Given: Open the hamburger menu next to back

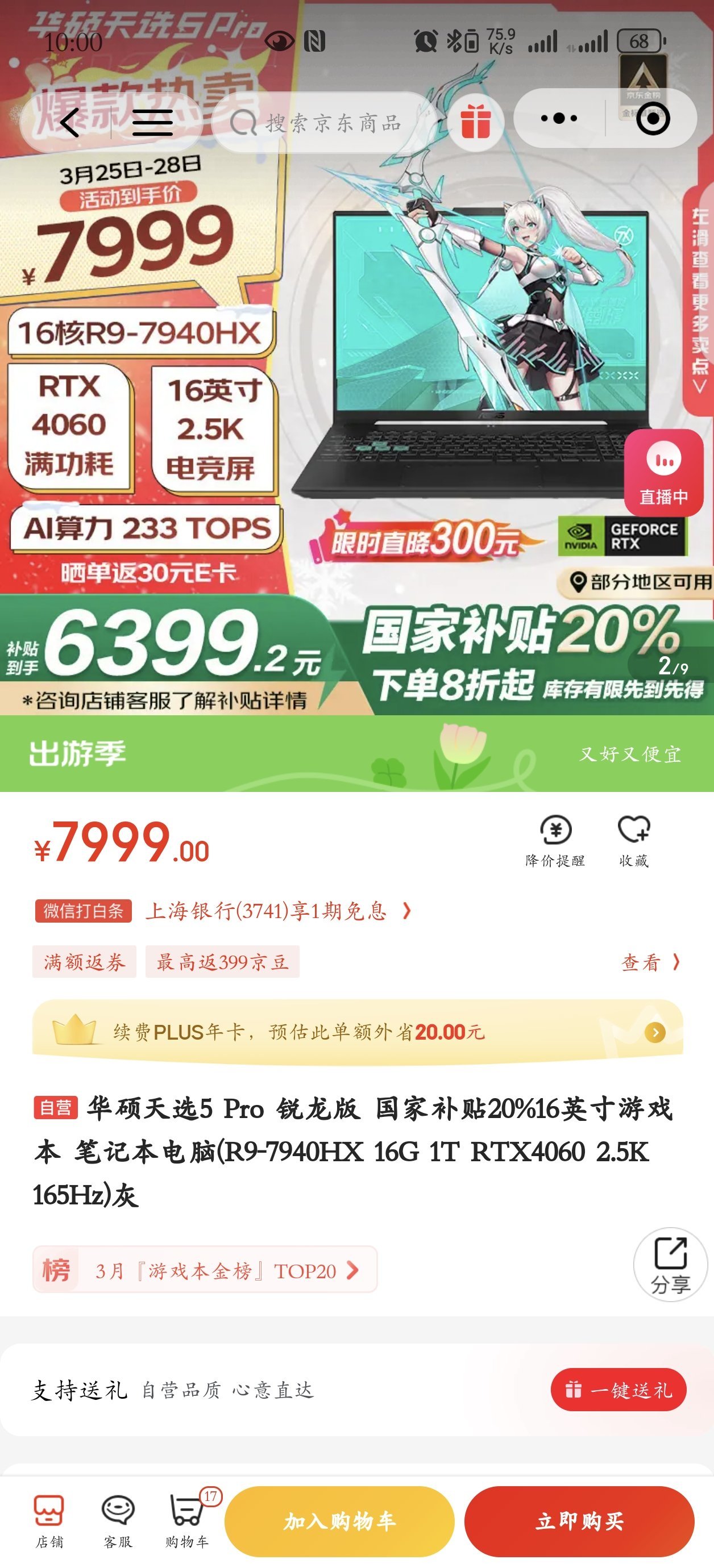Looking at the screenshot, I should tap(152, 122).
